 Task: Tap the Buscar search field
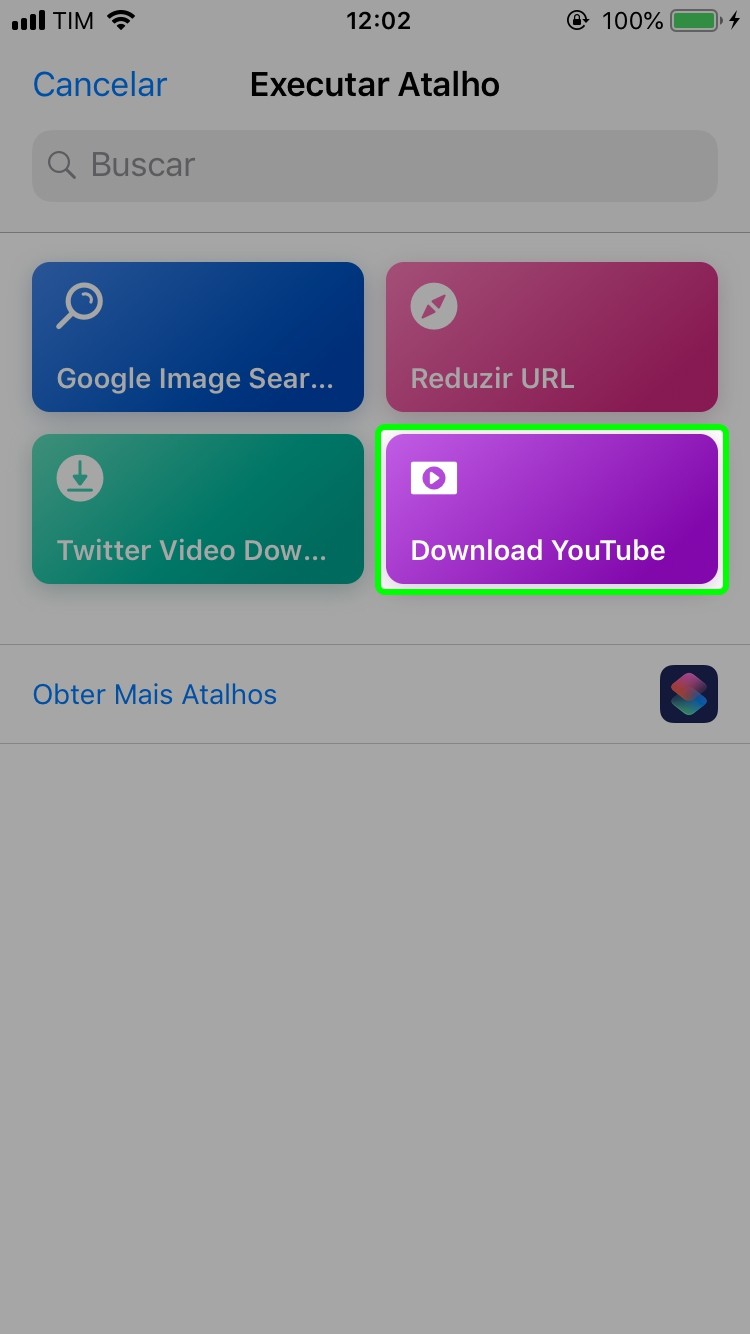(x=375, y=165)
